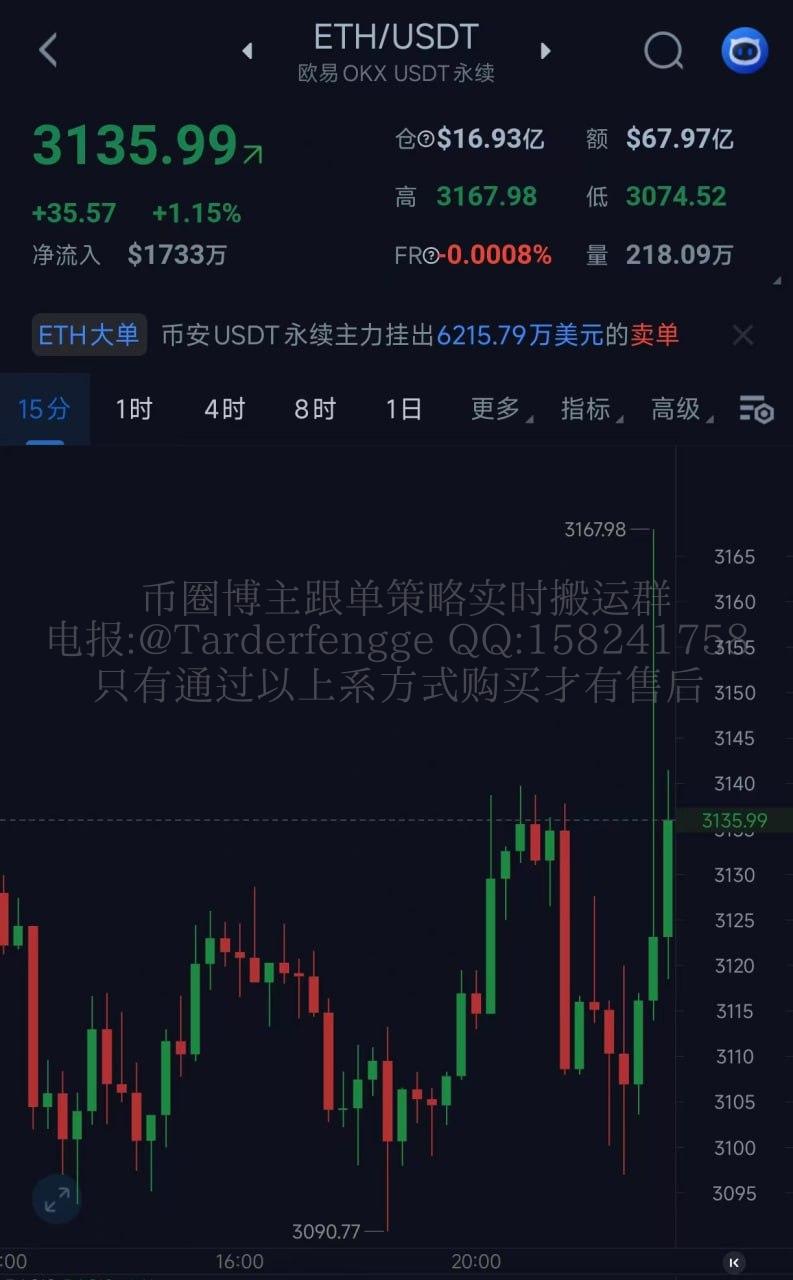Open the 指标 indicators dropdown
Viewport: 793px width, 1280px height.
tap(590, 409)
